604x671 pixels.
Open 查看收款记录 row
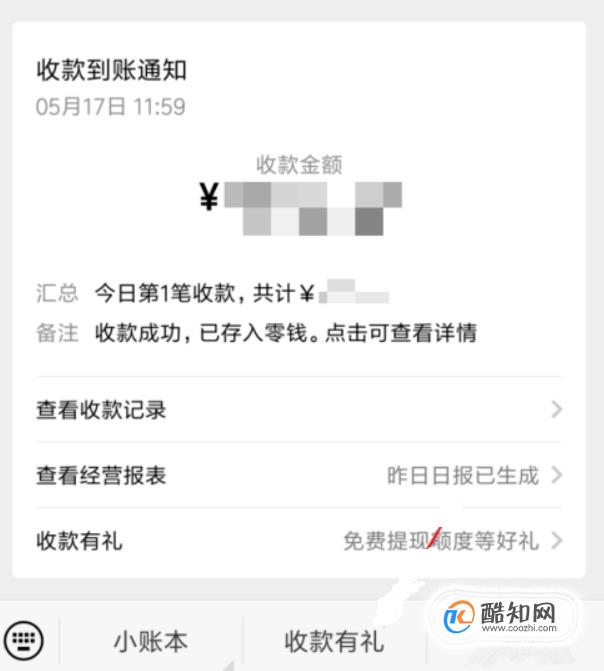point(299,409)
